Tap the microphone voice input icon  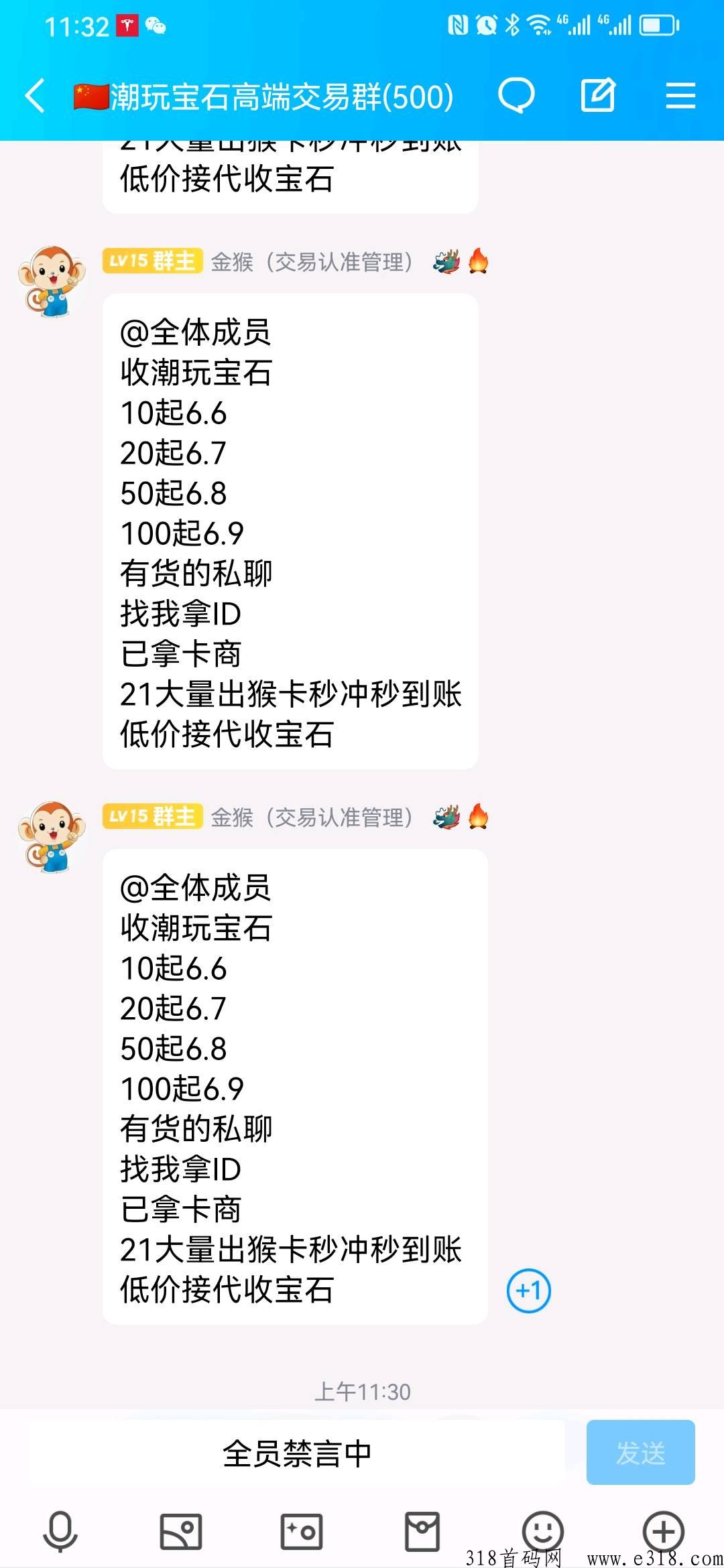(x=60, y=1532)
